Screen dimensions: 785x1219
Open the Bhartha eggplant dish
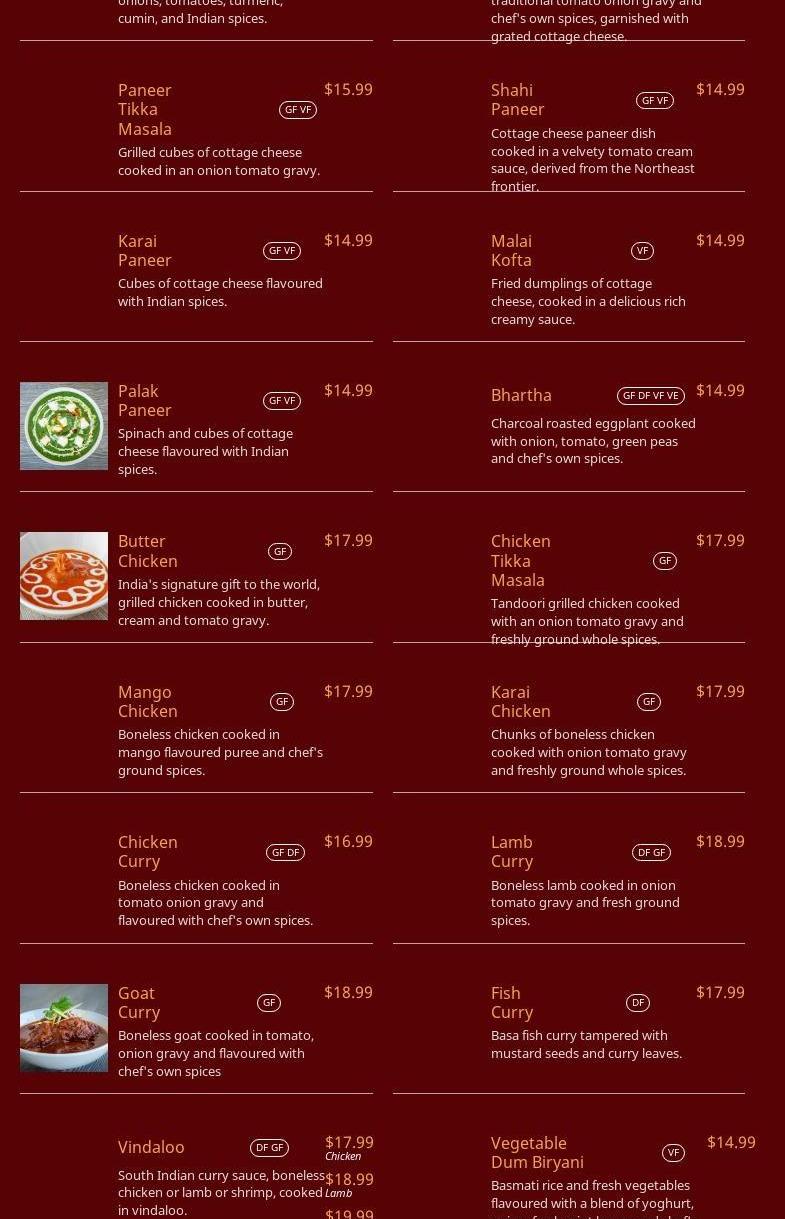[521, 395]
